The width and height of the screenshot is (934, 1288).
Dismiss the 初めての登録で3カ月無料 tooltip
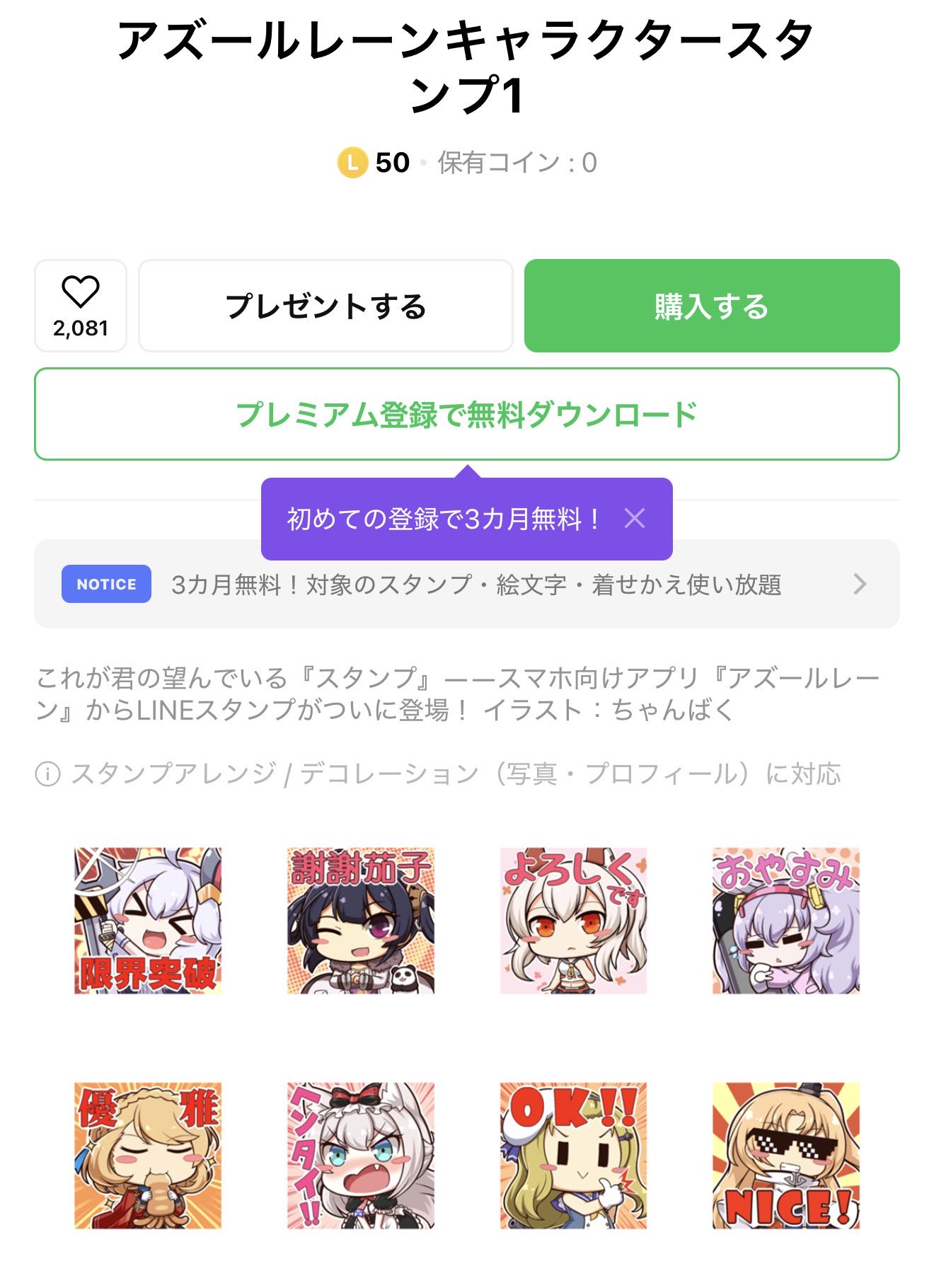click(635, 519)
